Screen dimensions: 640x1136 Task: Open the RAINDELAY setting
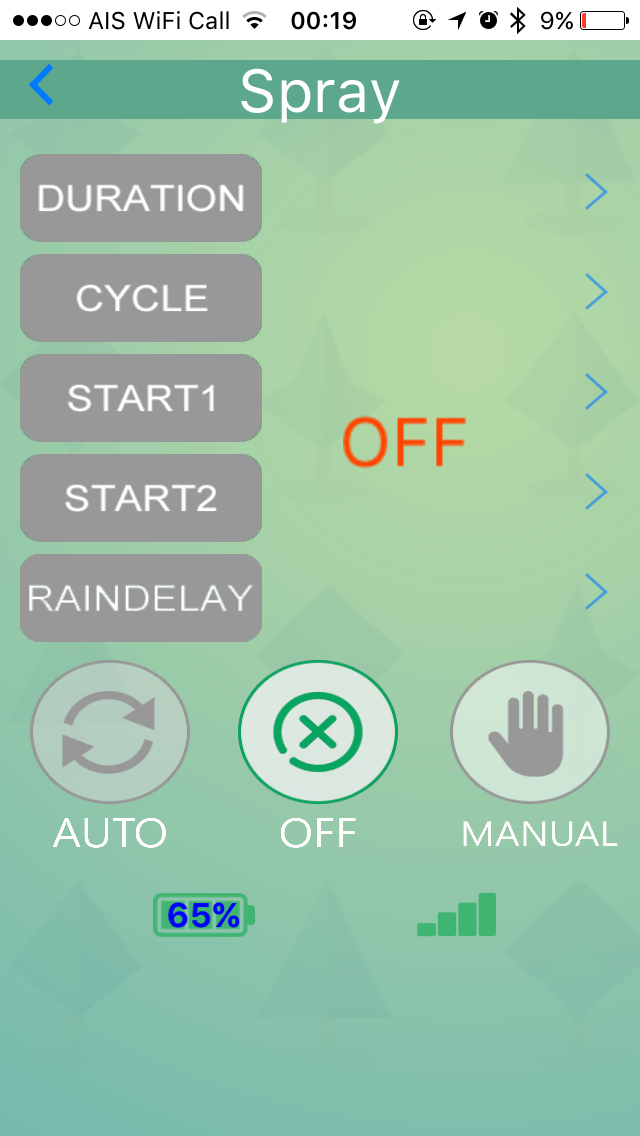point(141,598)
